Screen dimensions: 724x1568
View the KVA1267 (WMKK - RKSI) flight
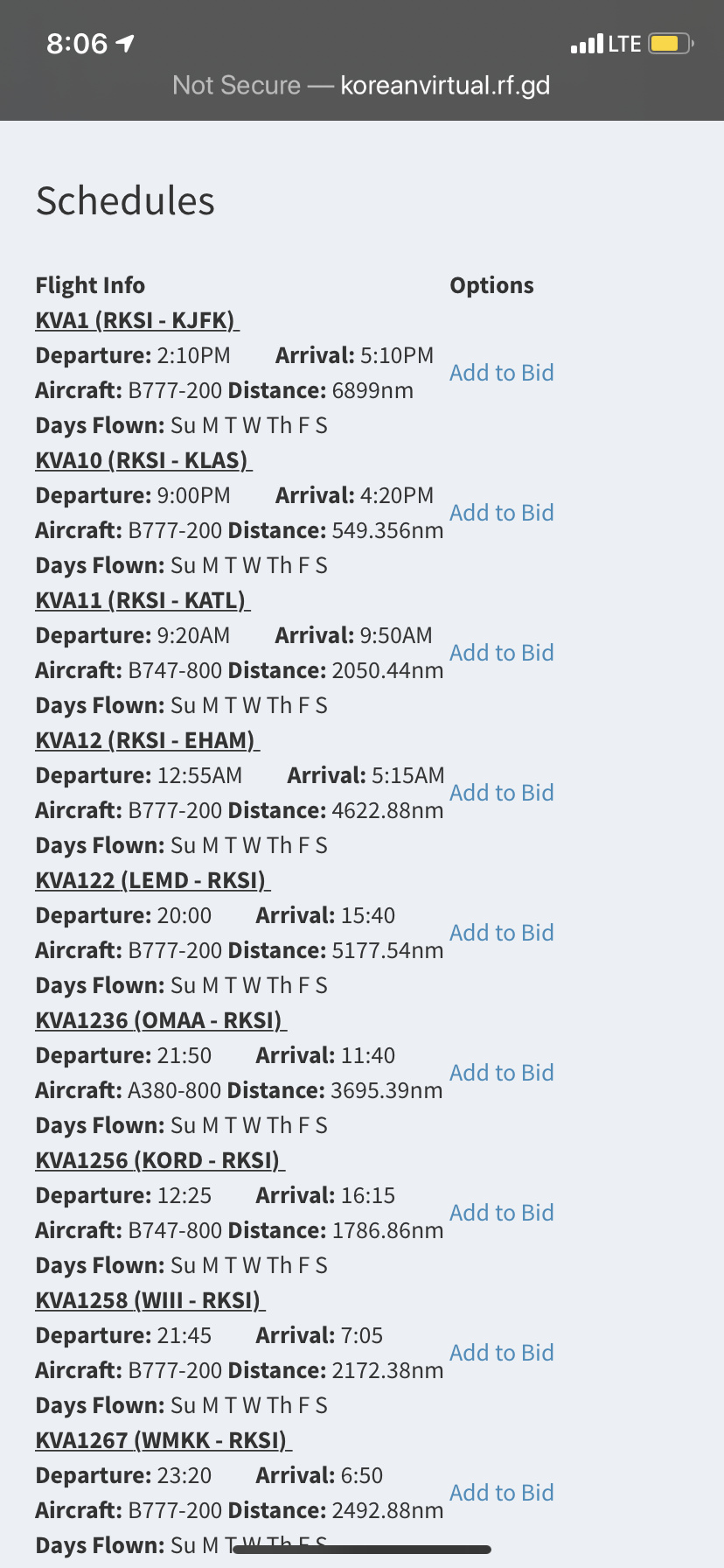(x=164, y=1440)
